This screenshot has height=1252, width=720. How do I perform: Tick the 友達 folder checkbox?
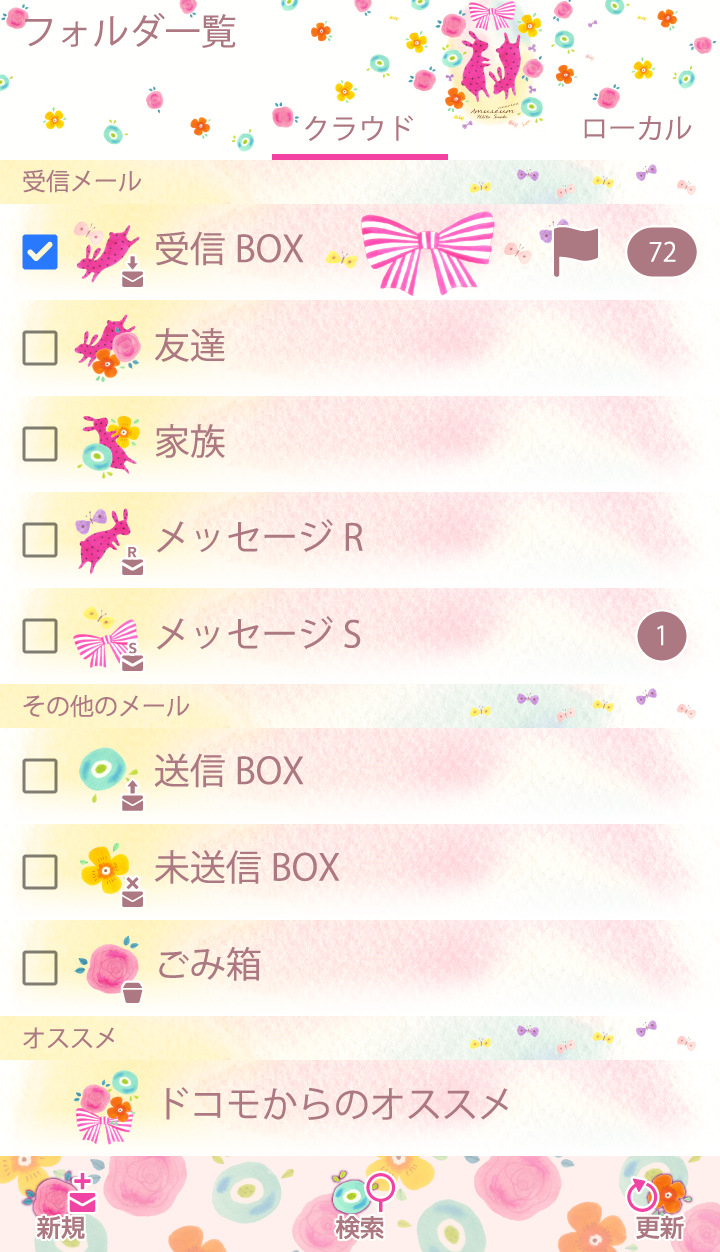(x=40, y=348)
